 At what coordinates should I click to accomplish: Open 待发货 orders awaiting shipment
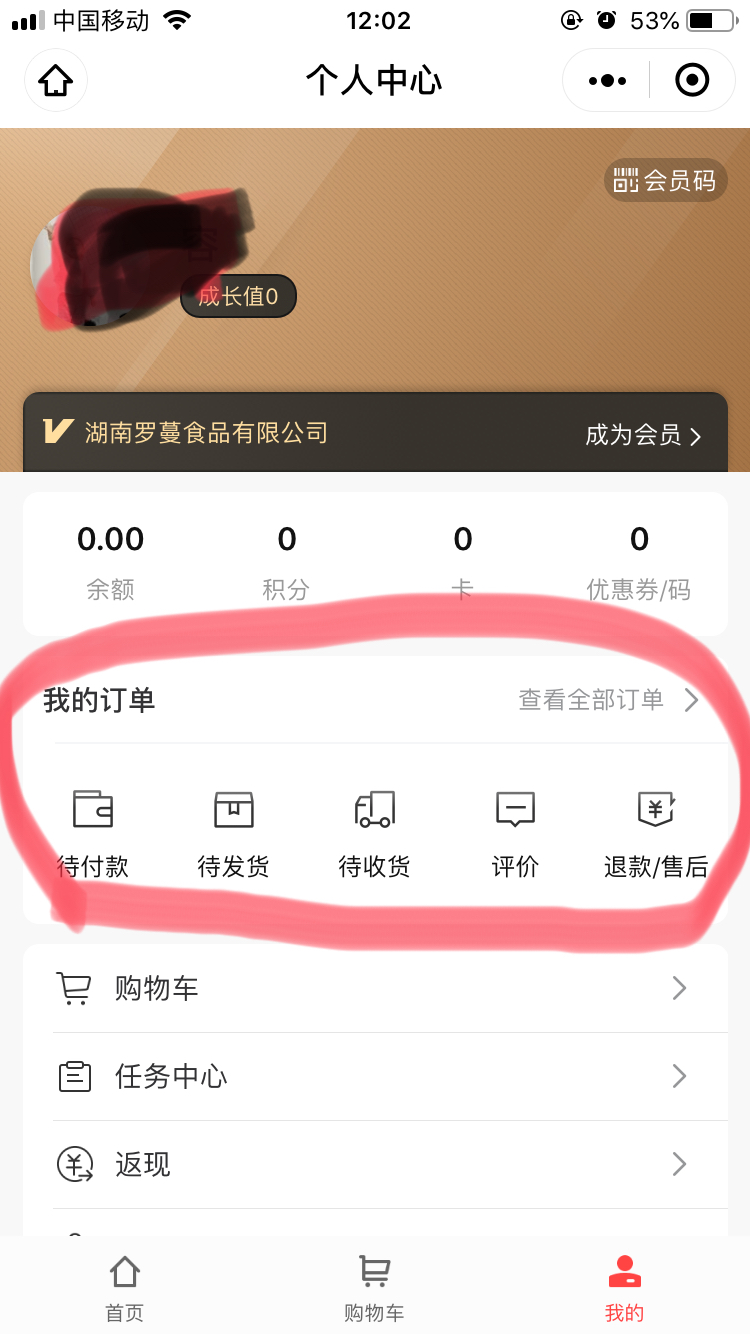(x=234, y=833)
